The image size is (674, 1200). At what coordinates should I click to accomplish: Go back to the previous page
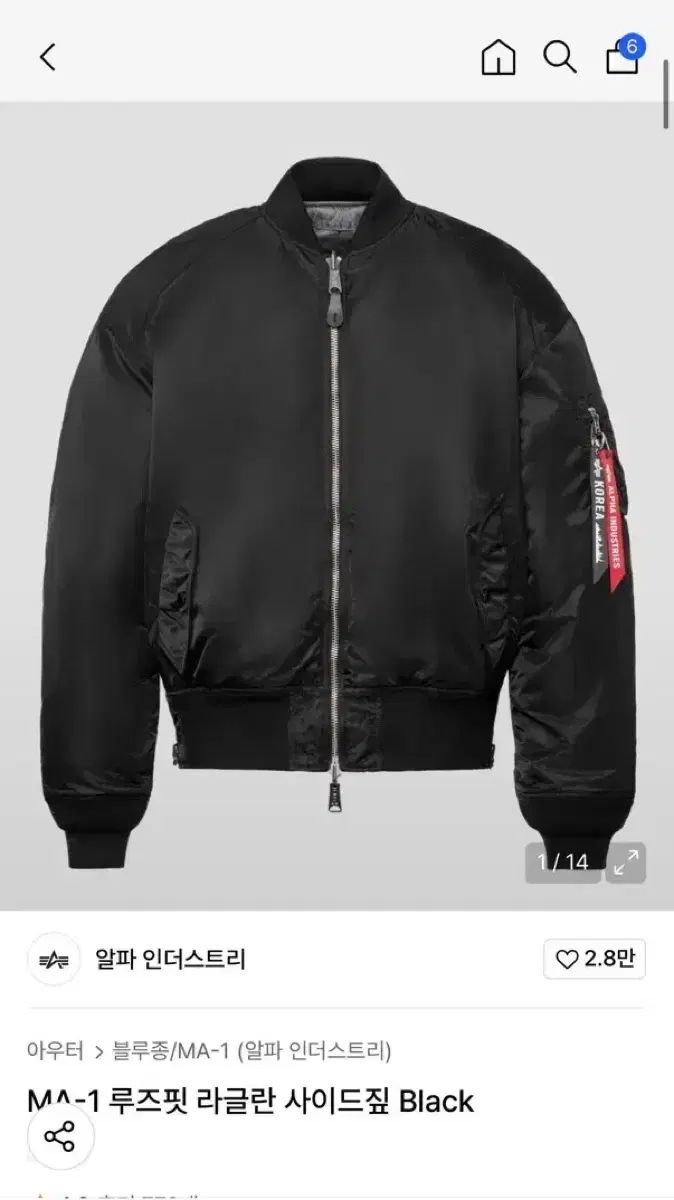pyautogui.click(x=47, y=57)
